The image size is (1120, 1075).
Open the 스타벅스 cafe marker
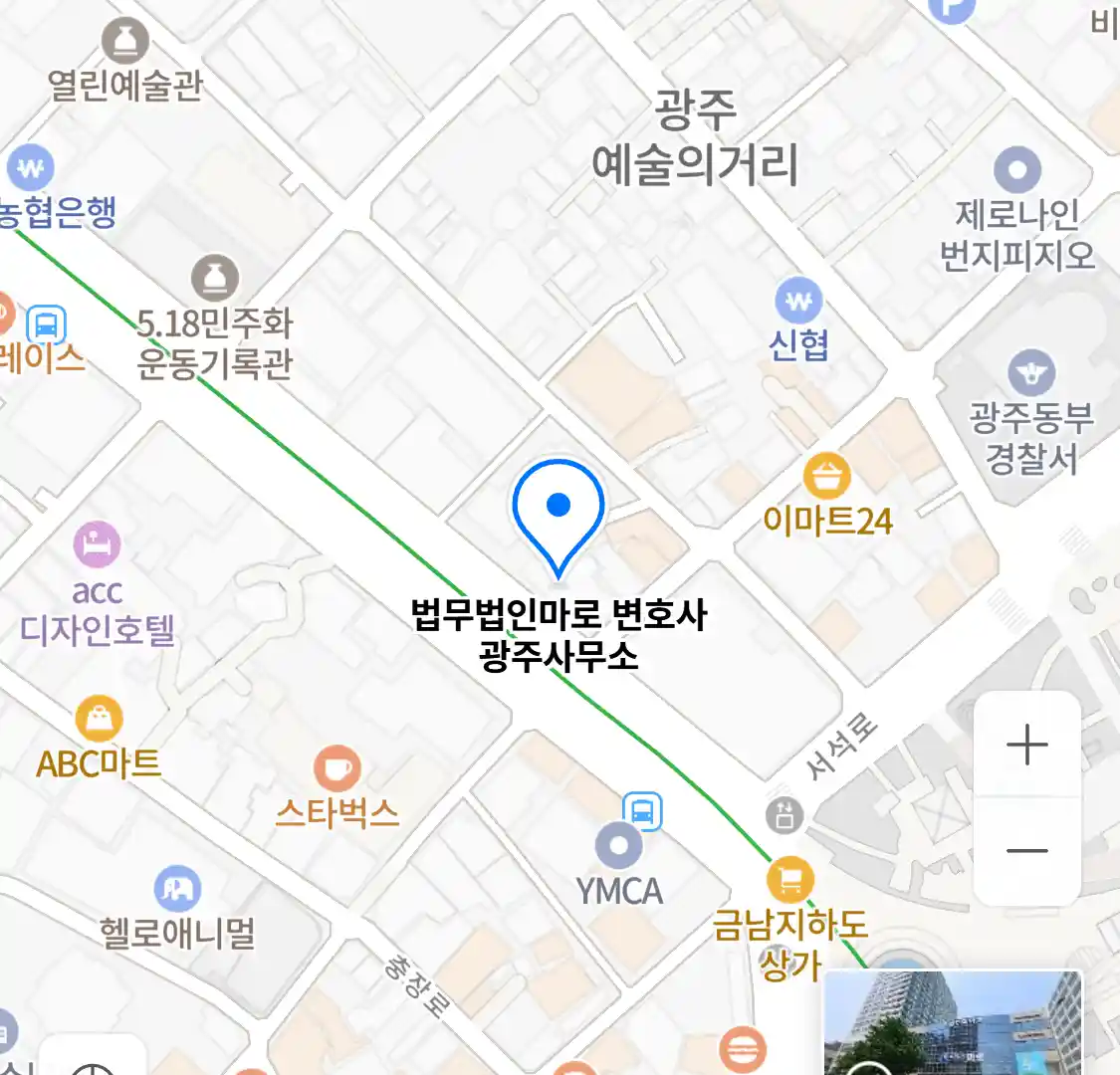click(x=337, y=769)
